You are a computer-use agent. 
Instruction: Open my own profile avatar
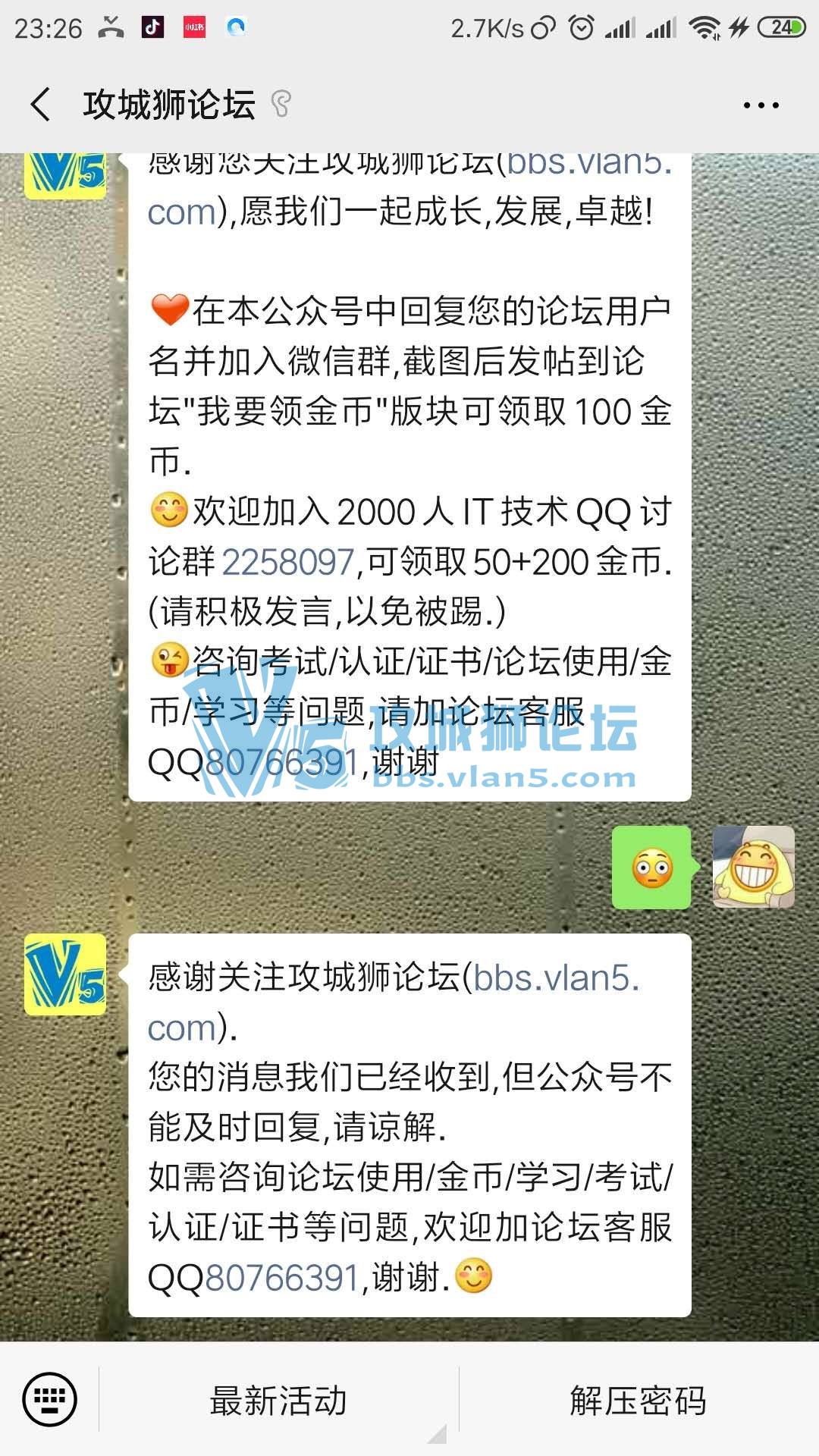click(753, 867)
